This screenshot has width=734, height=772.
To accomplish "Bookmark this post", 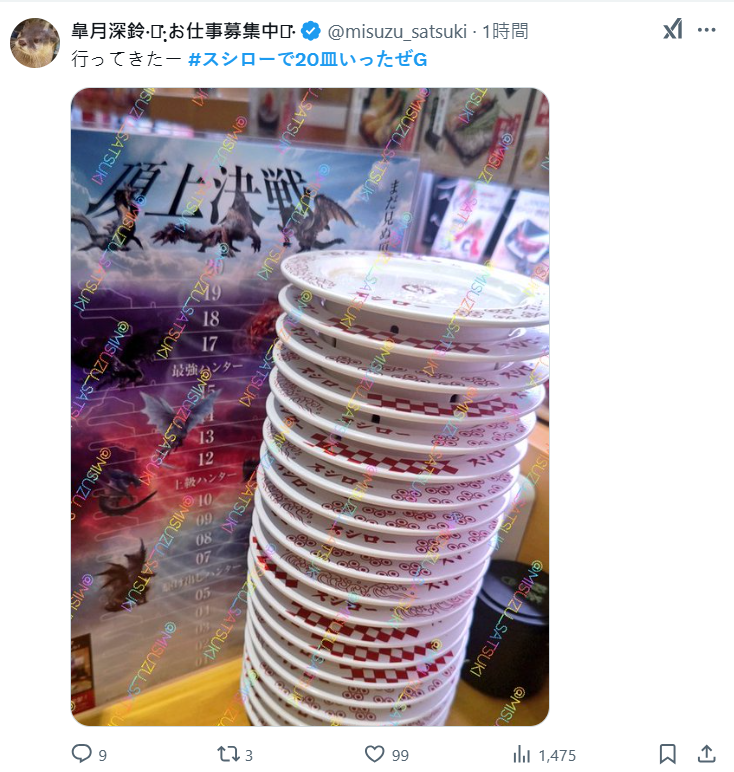I will [668, 754].
